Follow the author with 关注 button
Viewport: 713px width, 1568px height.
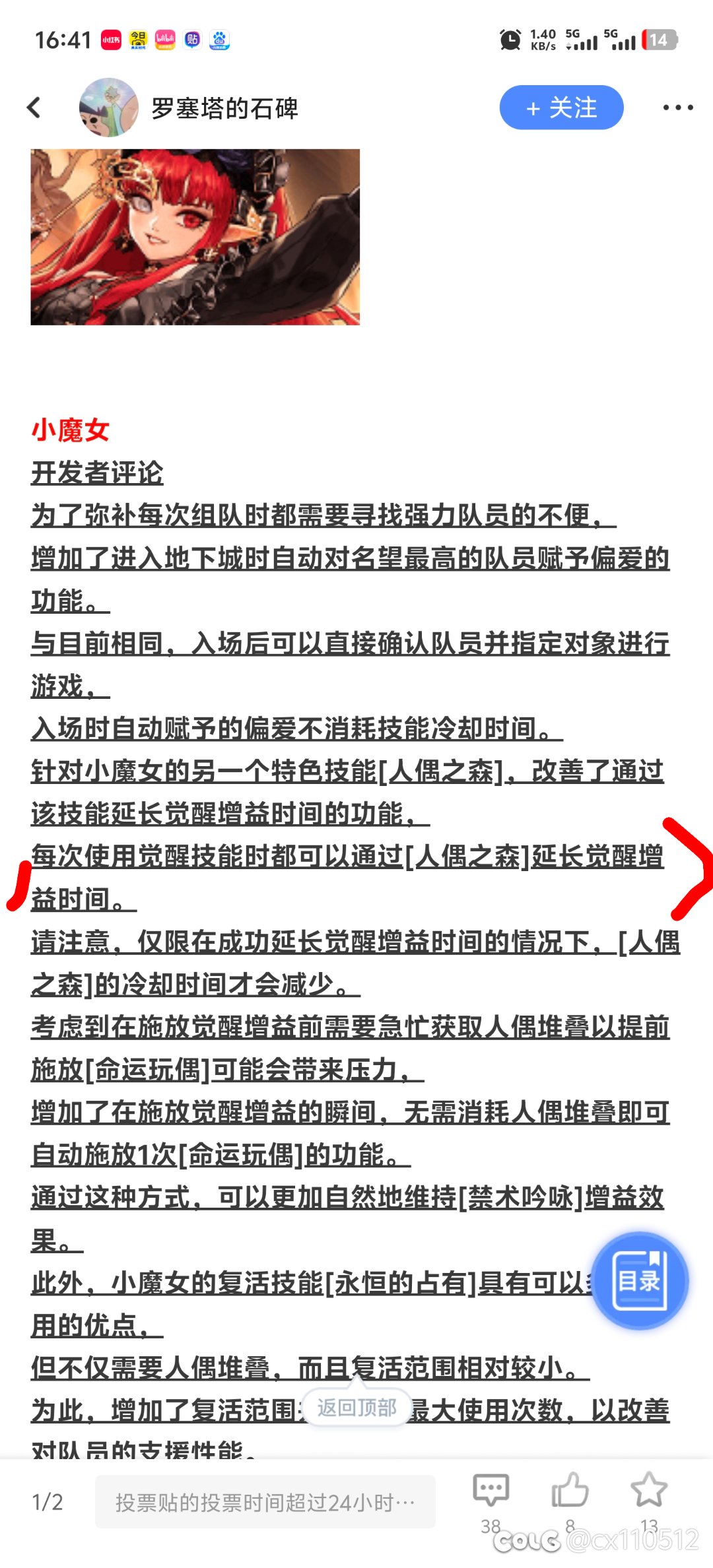[561, 108]
